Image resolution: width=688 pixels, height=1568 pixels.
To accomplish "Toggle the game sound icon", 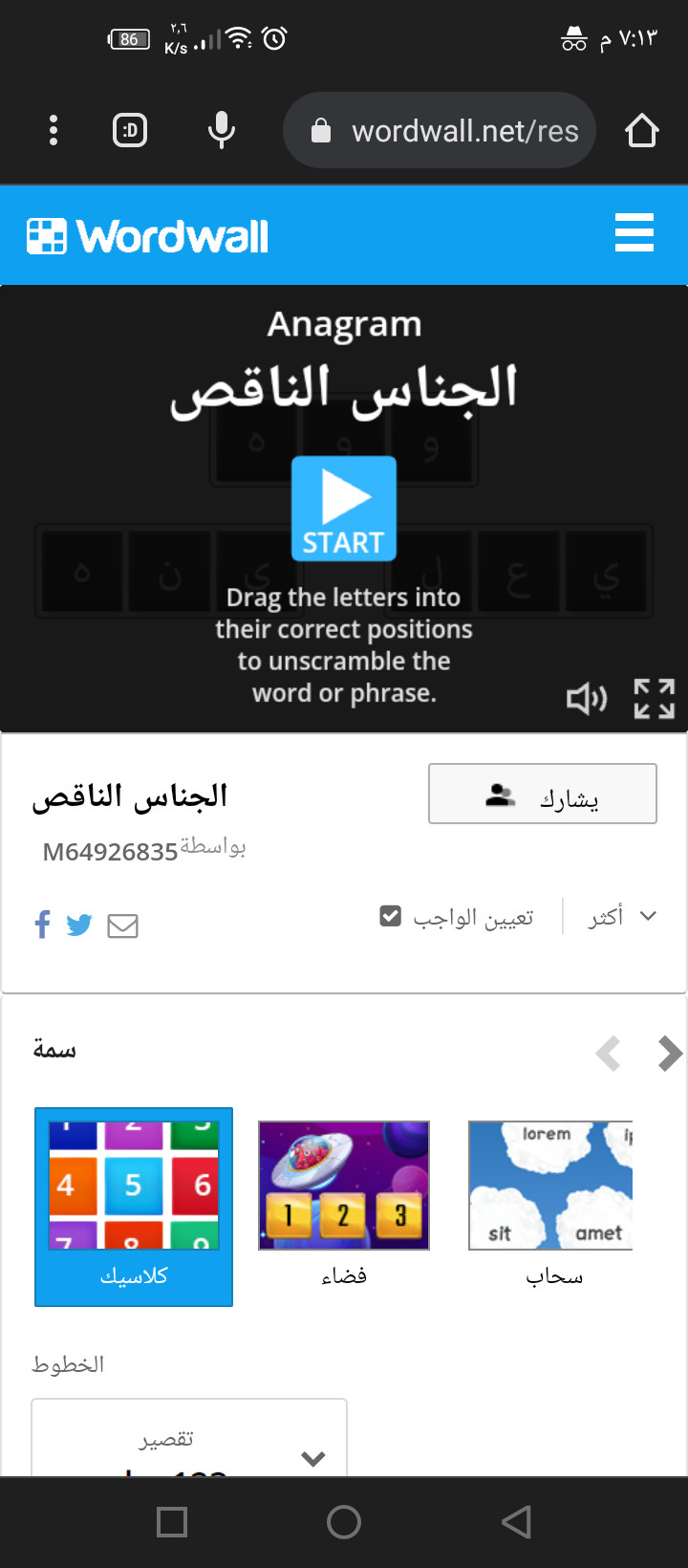I will tap(587, 699).
